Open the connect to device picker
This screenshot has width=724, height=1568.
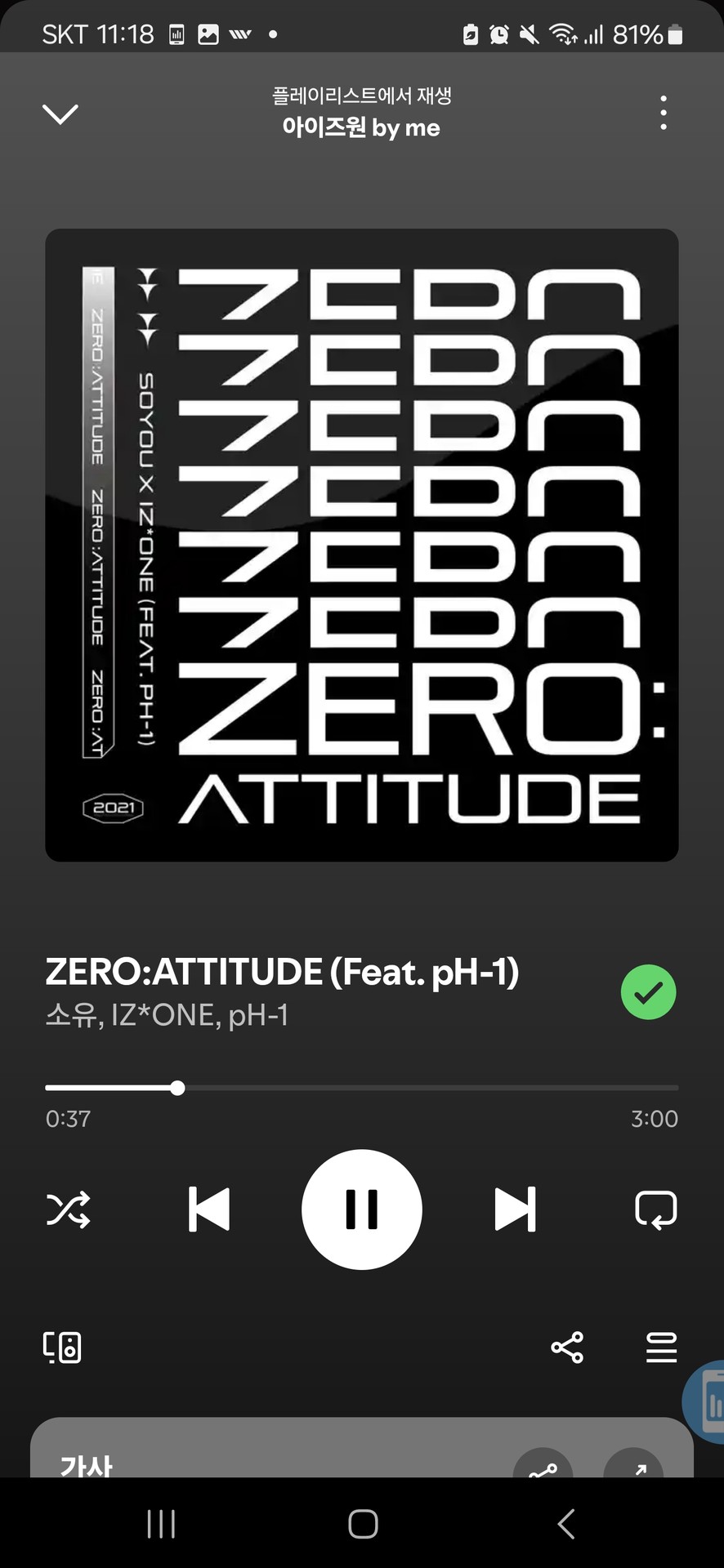62,1347
